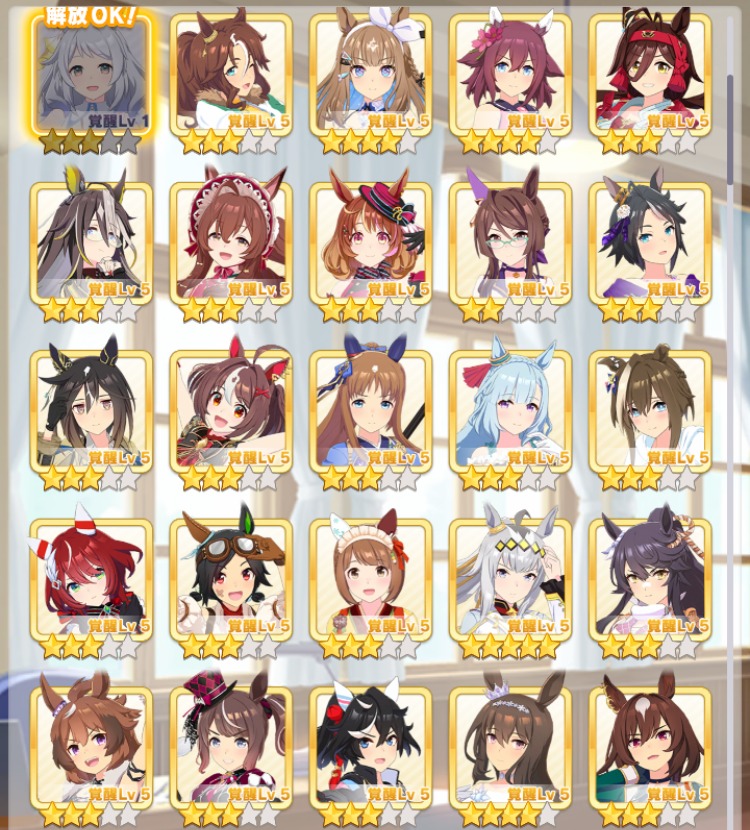Open the red-haired character with green eyes

90,578
